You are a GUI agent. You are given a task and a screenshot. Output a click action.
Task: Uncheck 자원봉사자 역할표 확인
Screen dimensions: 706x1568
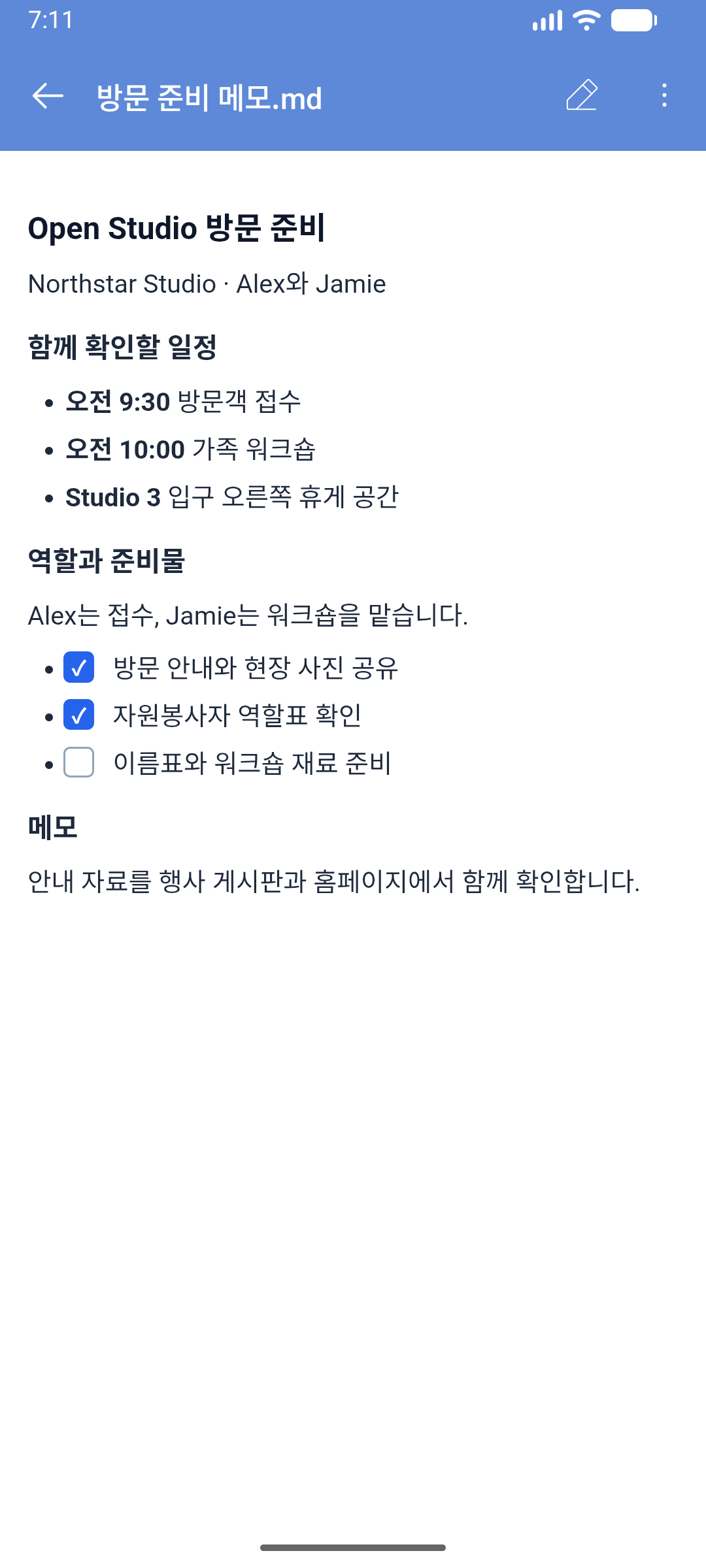pyautogui.click(x=79, y=715)
